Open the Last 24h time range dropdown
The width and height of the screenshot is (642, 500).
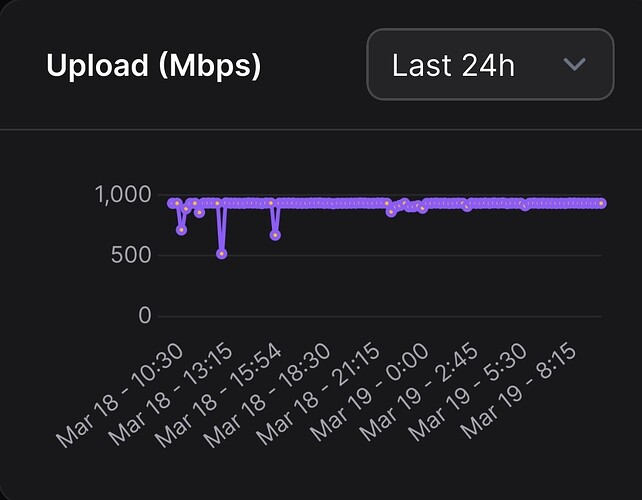489,65
